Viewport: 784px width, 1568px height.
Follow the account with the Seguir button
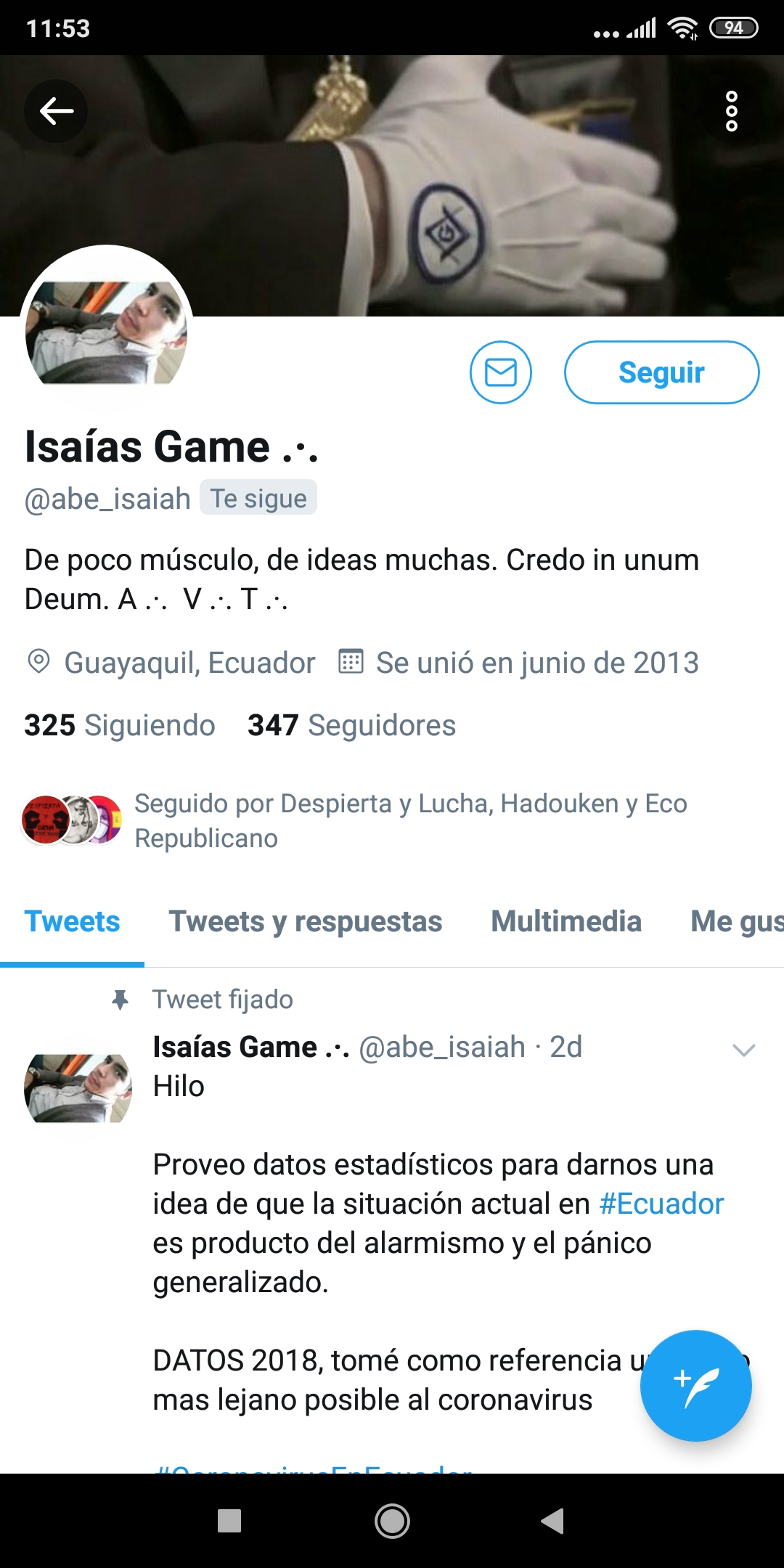coord(661,372)
